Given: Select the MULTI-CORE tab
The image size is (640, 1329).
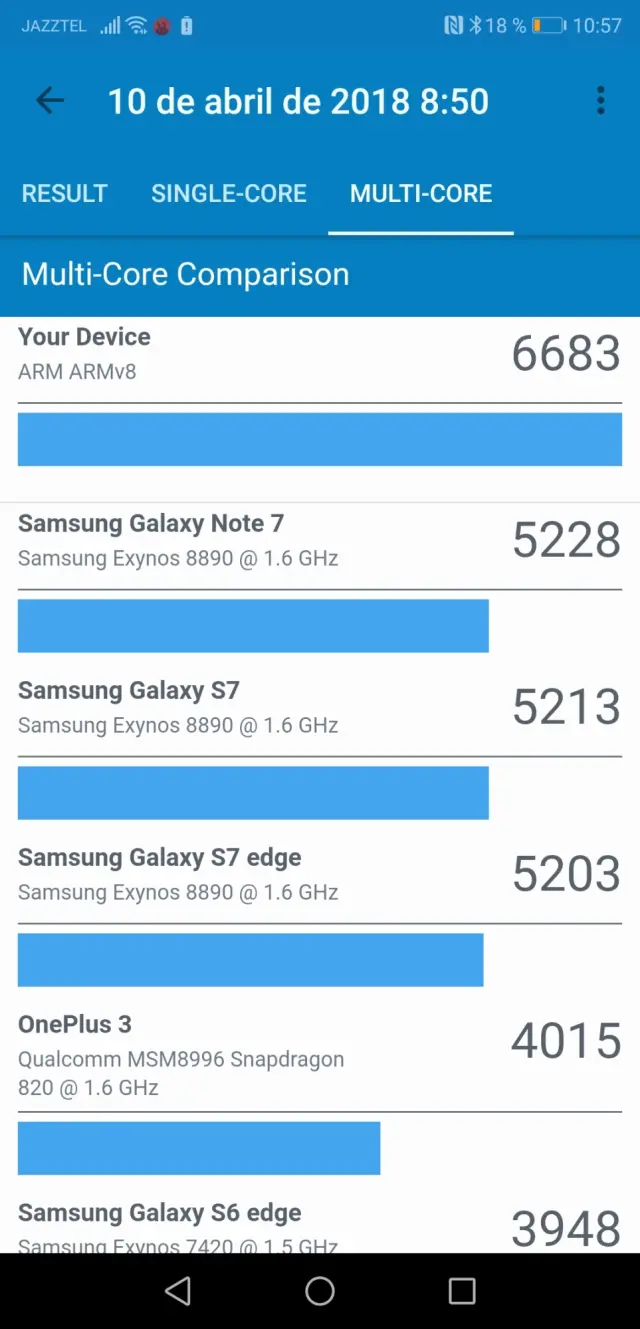Looking at the screenshot, I should coord(421,193).
